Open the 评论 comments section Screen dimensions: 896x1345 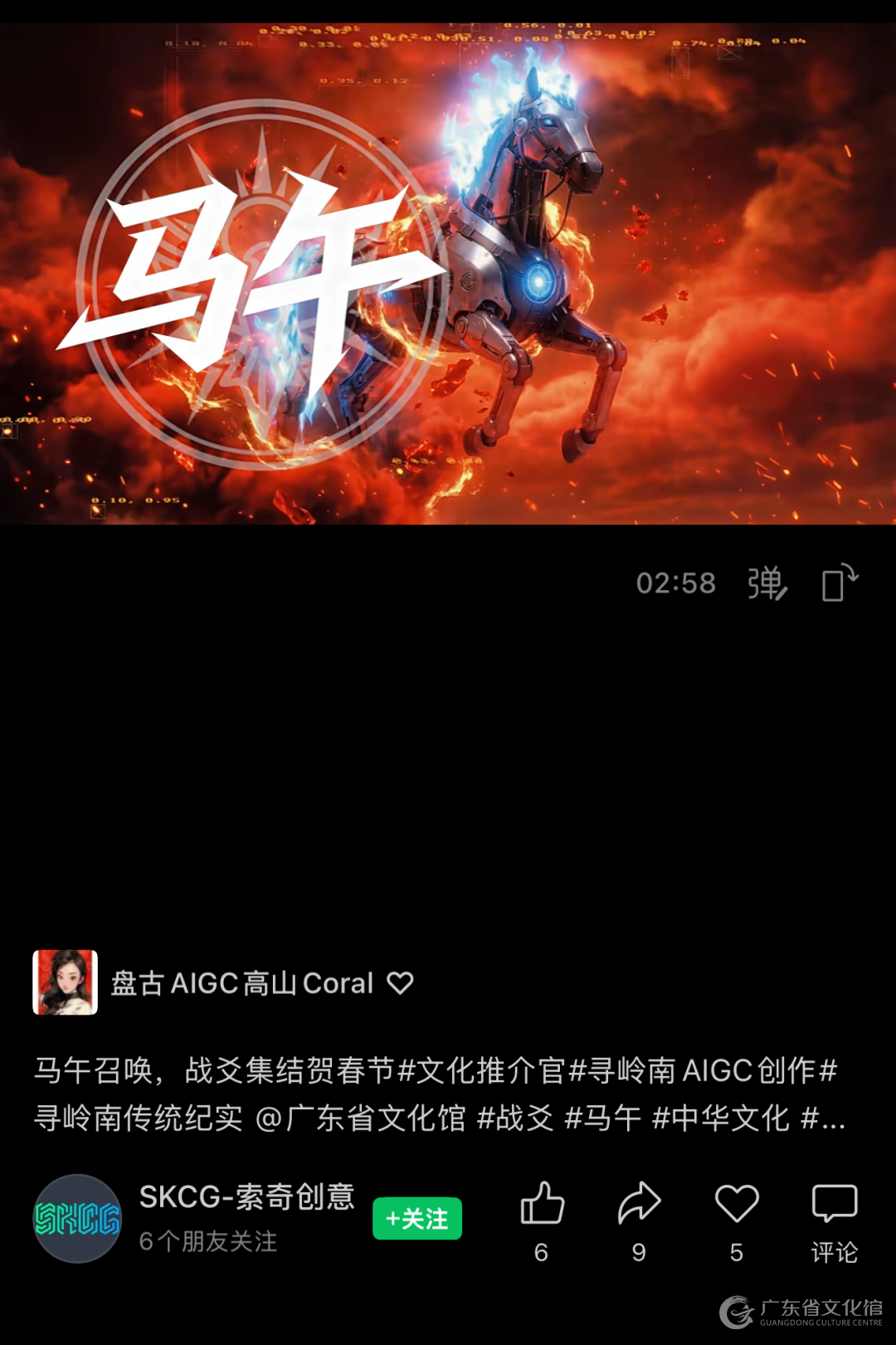pyautogui.click(x=834, y=1220)
